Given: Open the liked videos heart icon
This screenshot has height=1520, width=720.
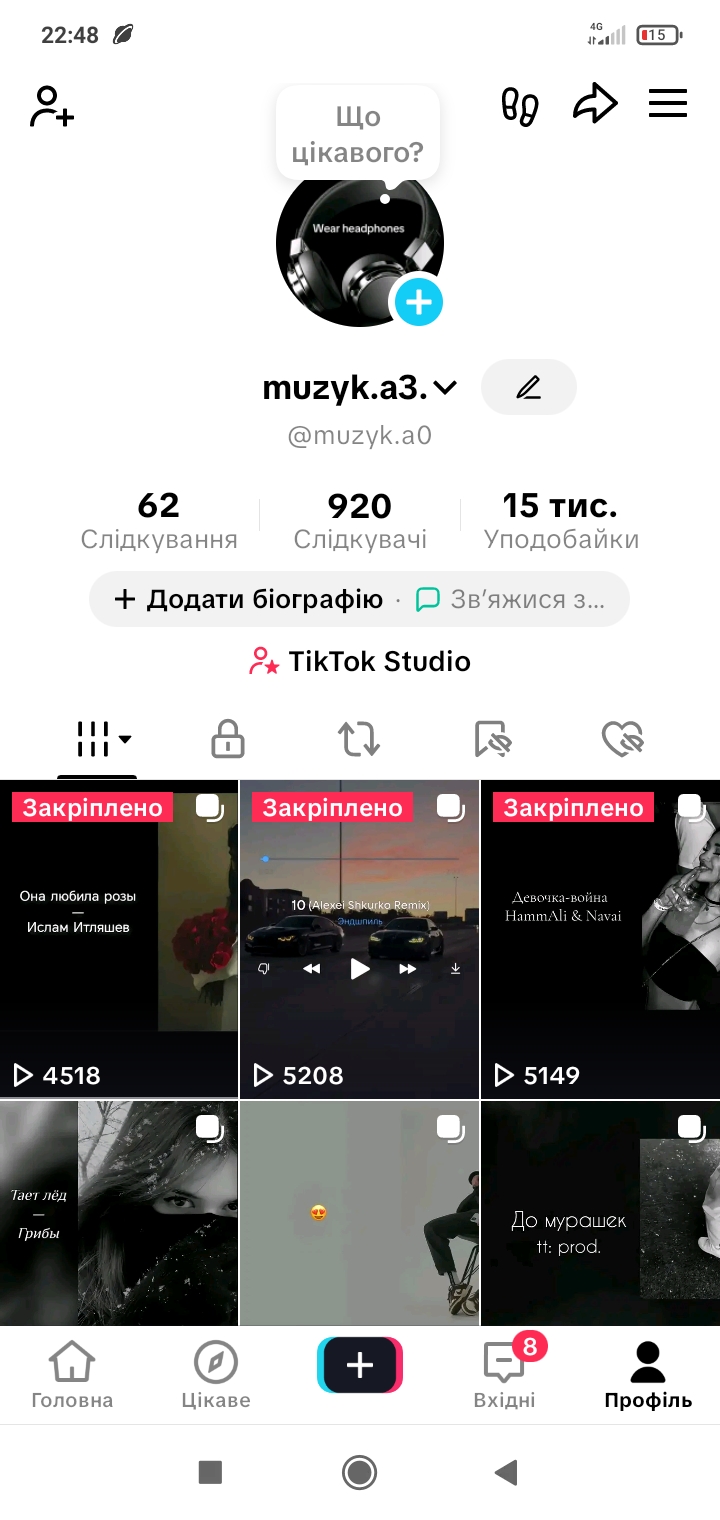Looking at the screenshot, I should click(x=622, y=739).
